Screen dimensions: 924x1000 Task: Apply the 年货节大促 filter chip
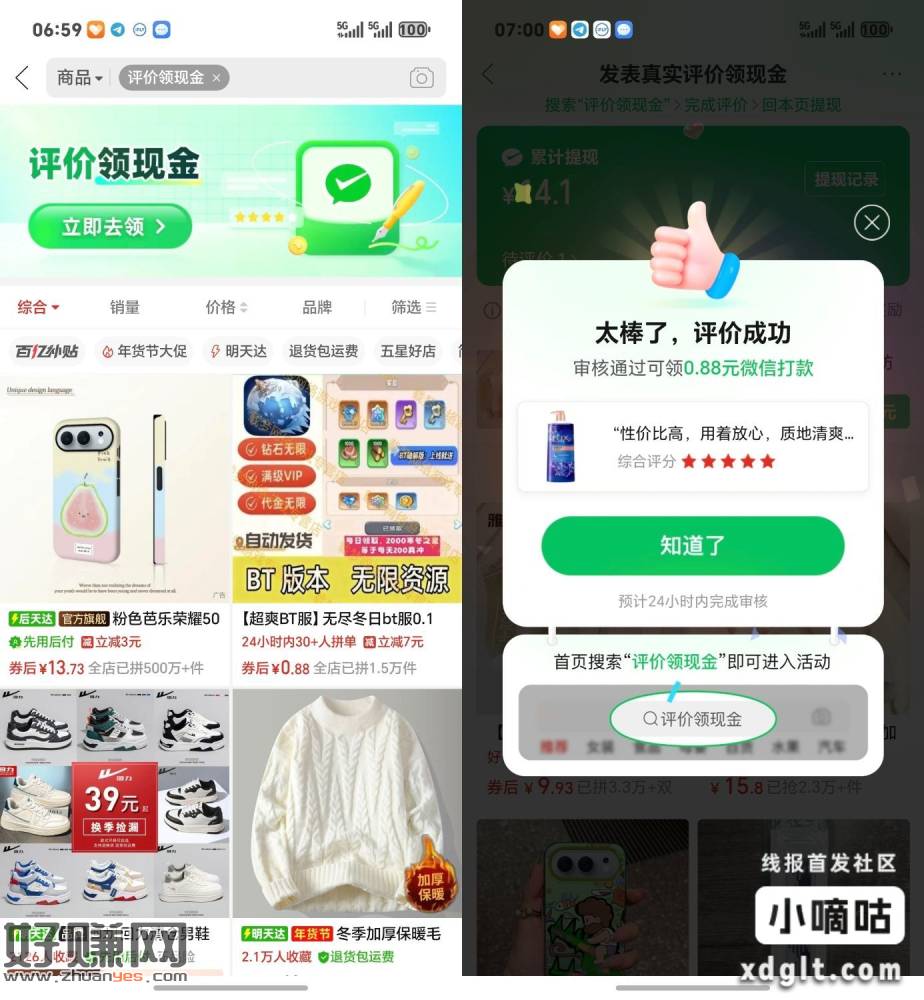click(x=145, y=351)
